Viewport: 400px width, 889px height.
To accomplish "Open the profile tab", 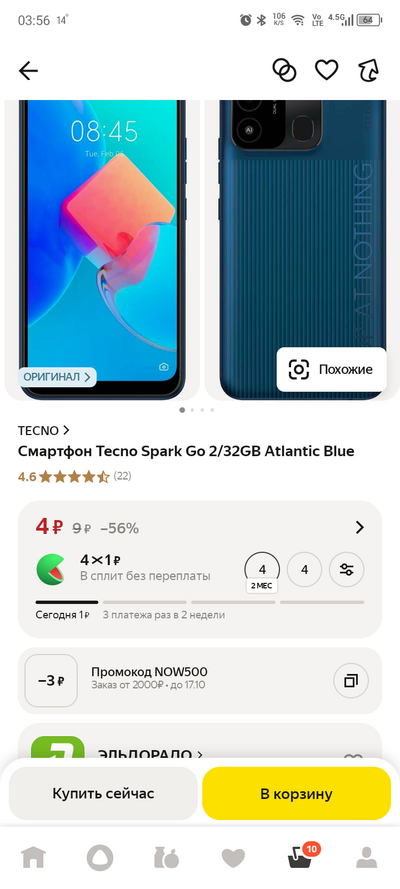I will tap(367, 858).
